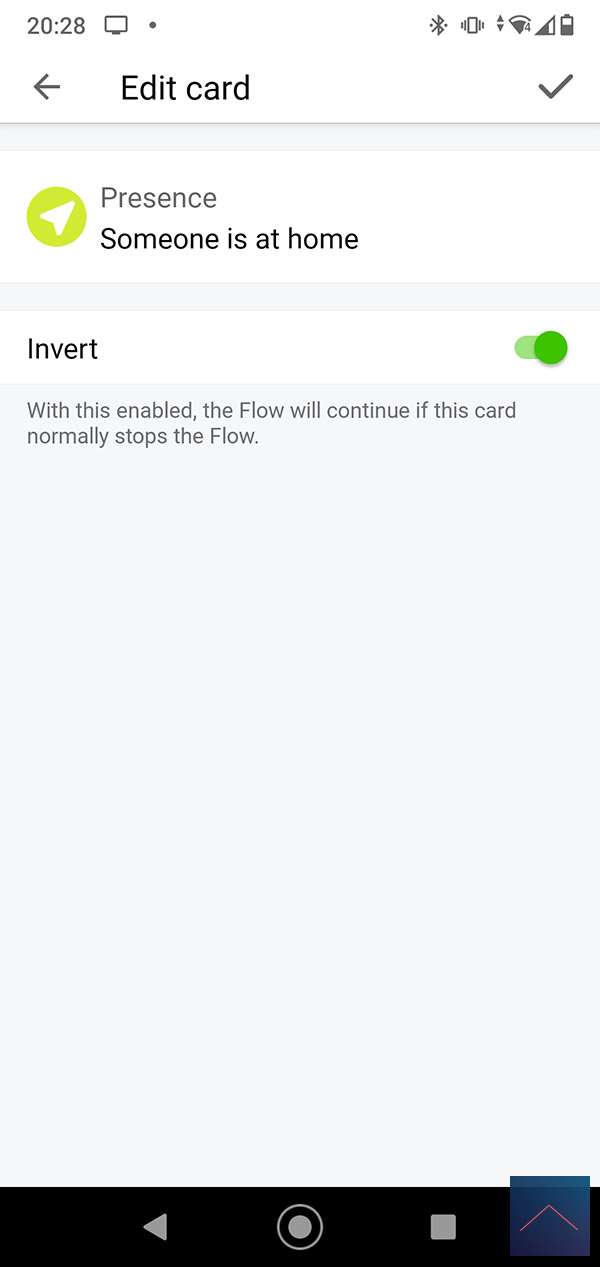Viewport: 600px width, 1267px height.
Task: Open the Presence card "Someone is at home"
Action: [229, 218]
